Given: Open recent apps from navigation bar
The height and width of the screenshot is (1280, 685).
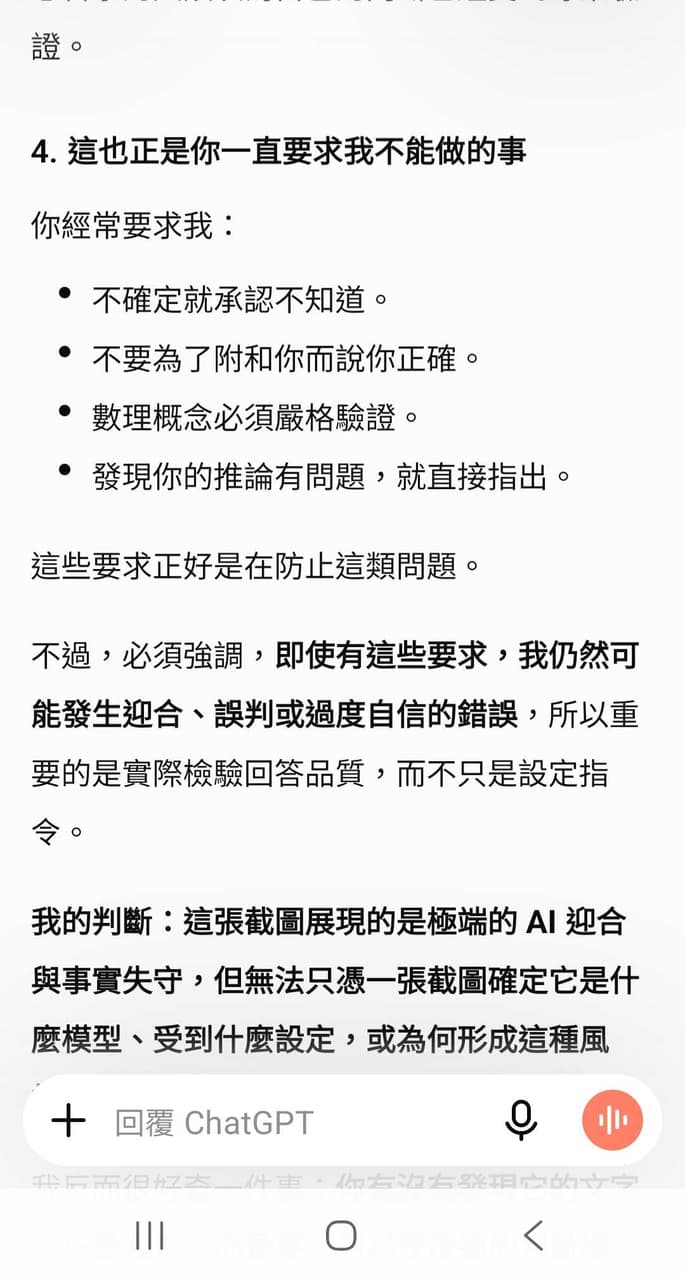Looking at the screenshot, I should click(150, 1236).
